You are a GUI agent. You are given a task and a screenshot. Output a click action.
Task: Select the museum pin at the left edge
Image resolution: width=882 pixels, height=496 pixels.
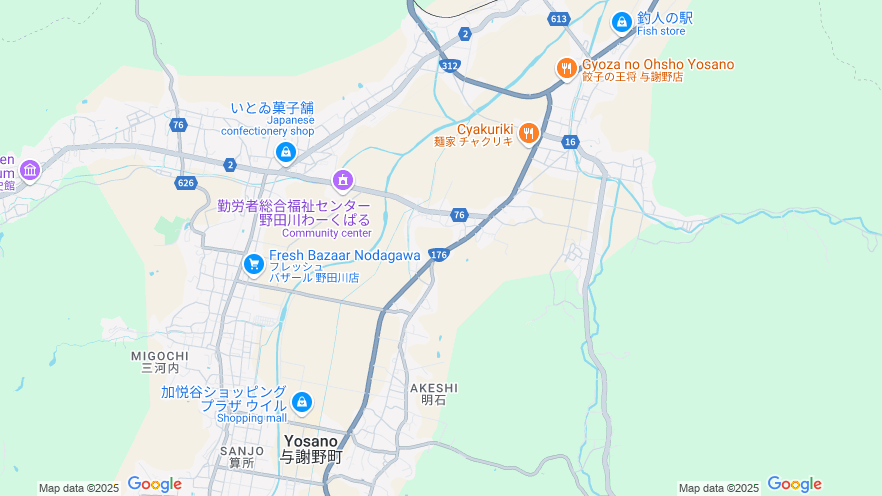(29, 171)
